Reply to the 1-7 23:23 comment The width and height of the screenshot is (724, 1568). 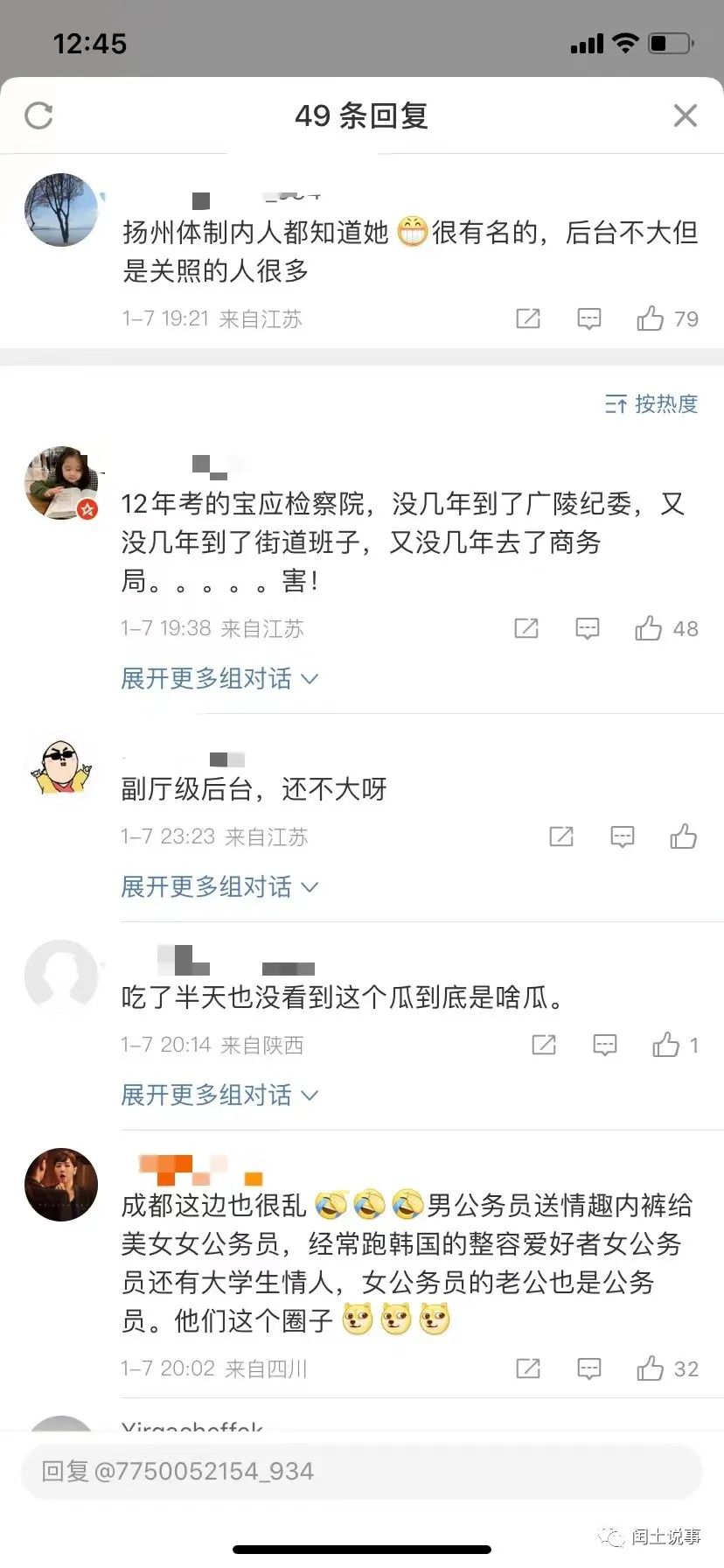tap(623, 836)
